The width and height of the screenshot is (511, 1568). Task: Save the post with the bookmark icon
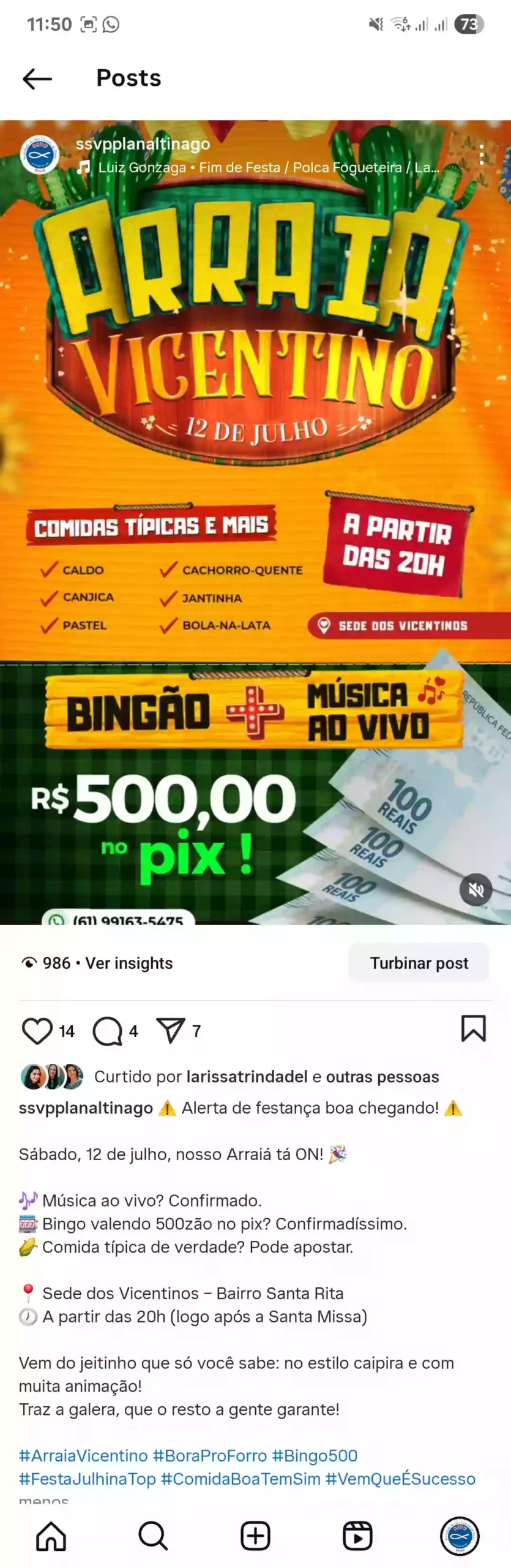tap(473, 1029)
